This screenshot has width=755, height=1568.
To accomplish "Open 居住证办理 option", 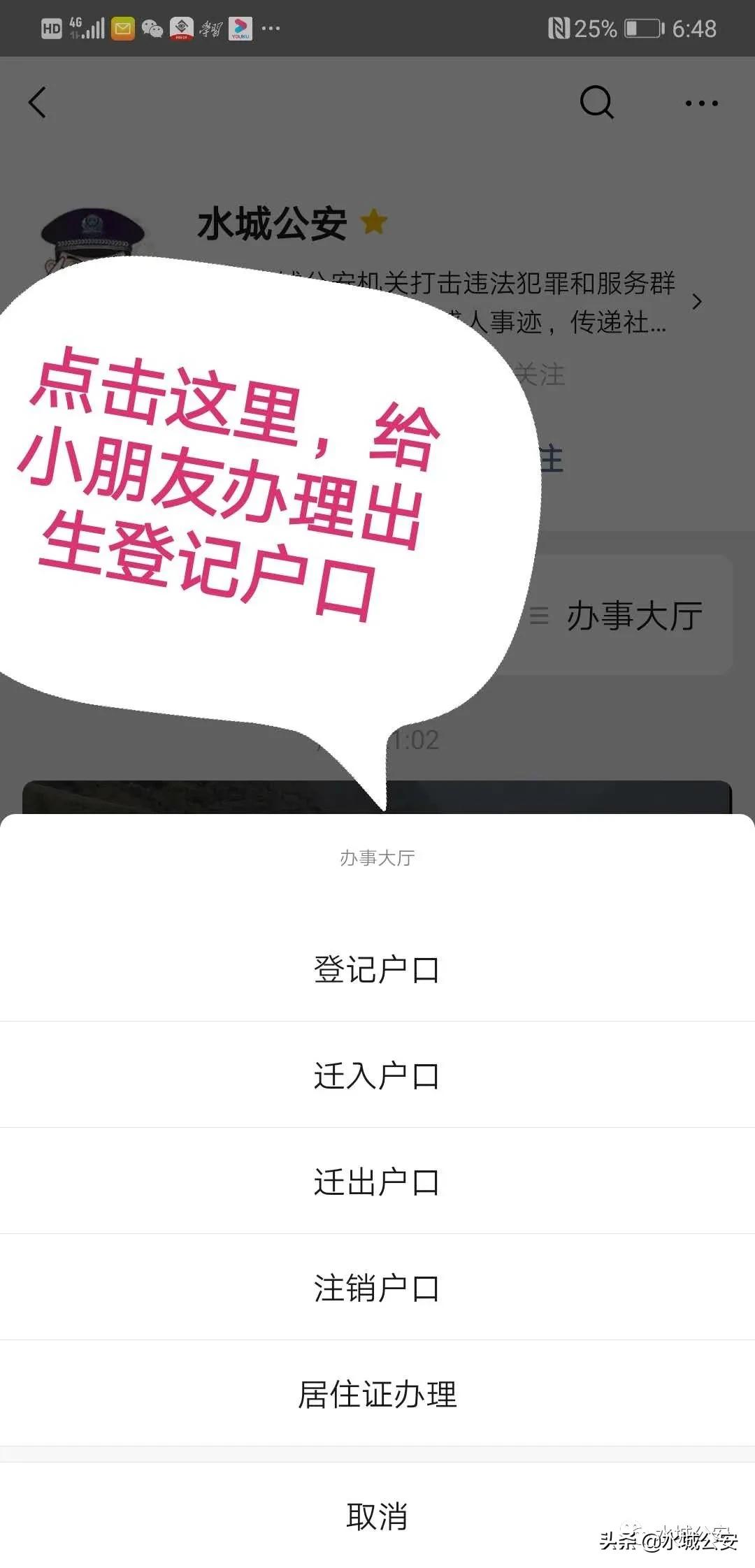I will pyautogui.click(x=377, y=1394).
